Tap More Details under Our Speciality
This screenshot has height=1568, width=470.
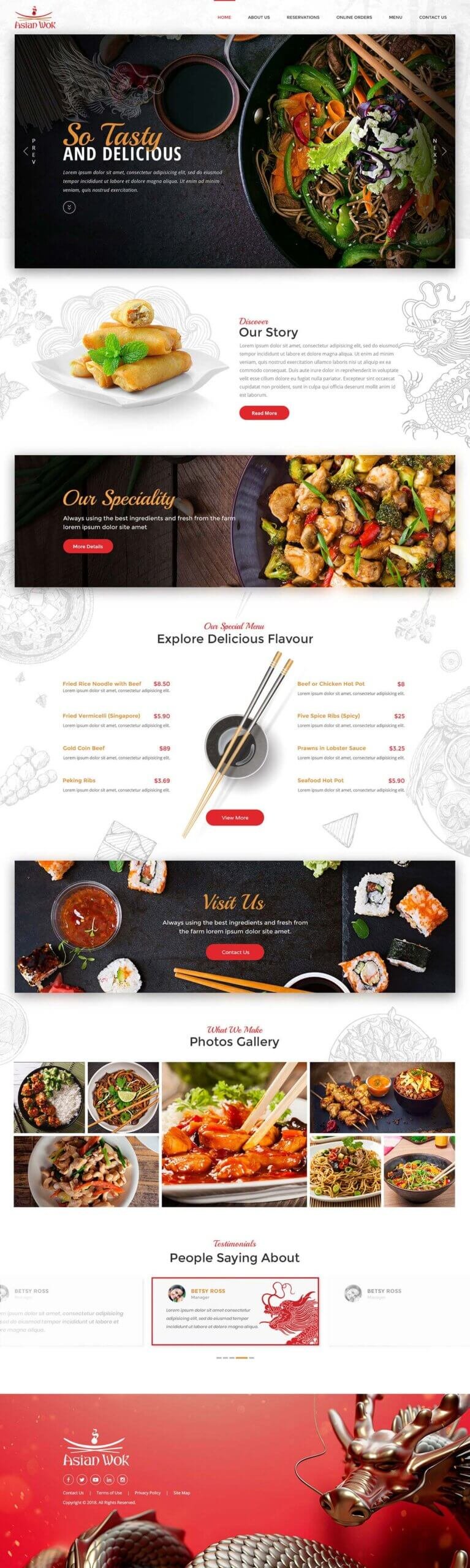pyautogui.click(x=88, y=546)
